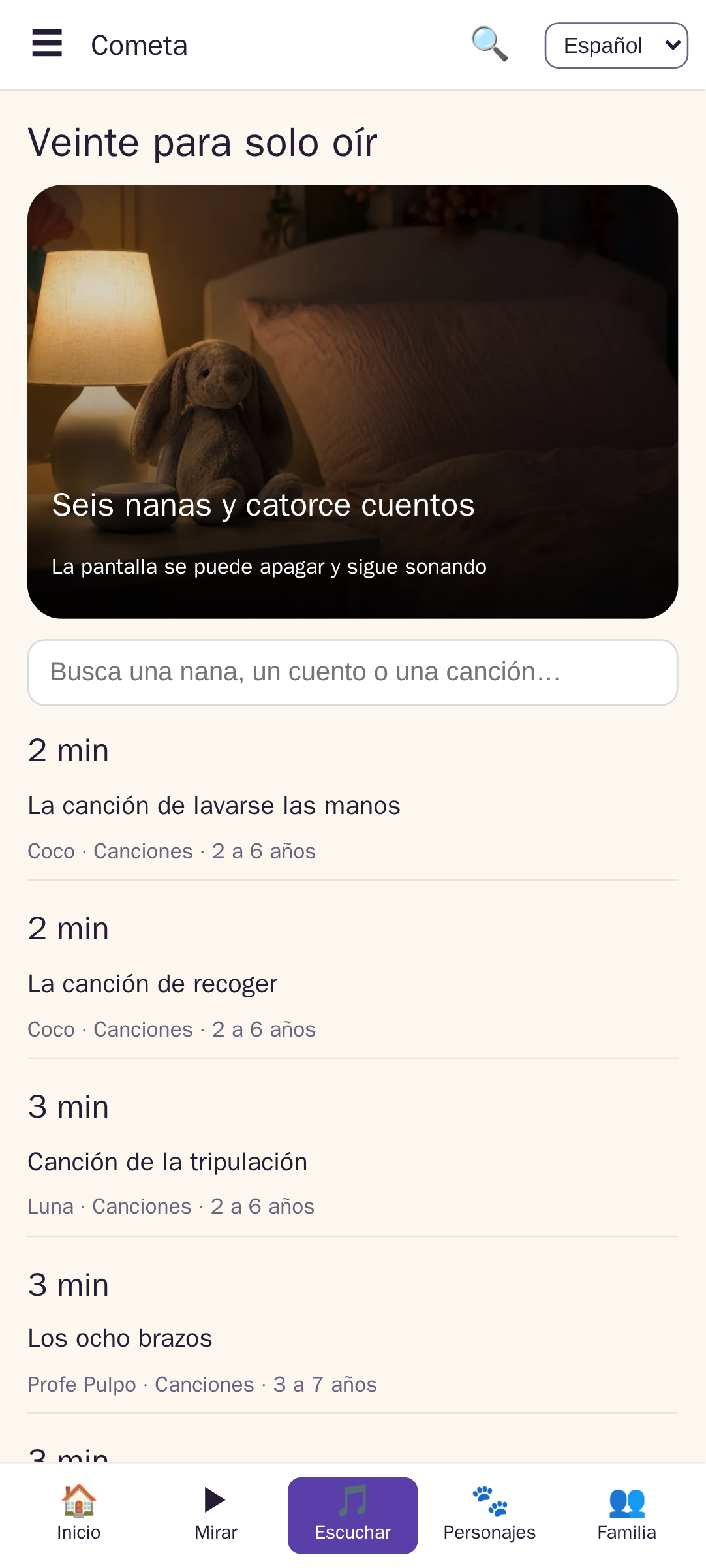Focus the Busca una nana search field
Image resolution: width=706 pixels, height=1568 pixels.
pos(352,672)
